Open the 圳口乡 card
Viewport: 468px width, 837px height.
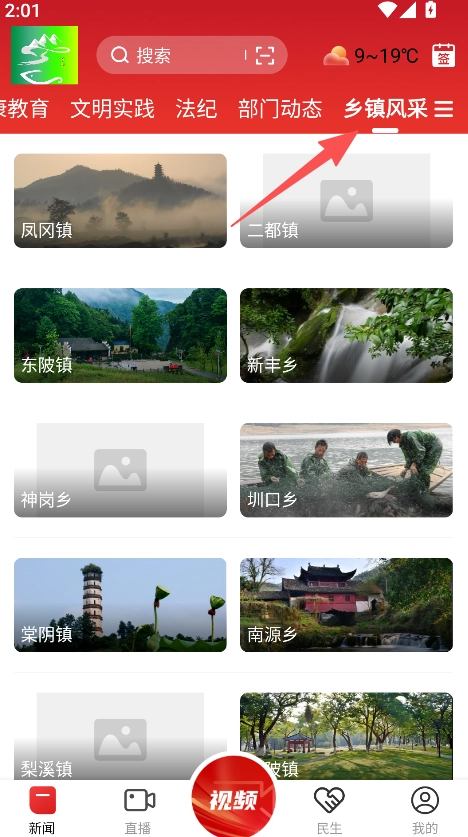pos(346,470)
